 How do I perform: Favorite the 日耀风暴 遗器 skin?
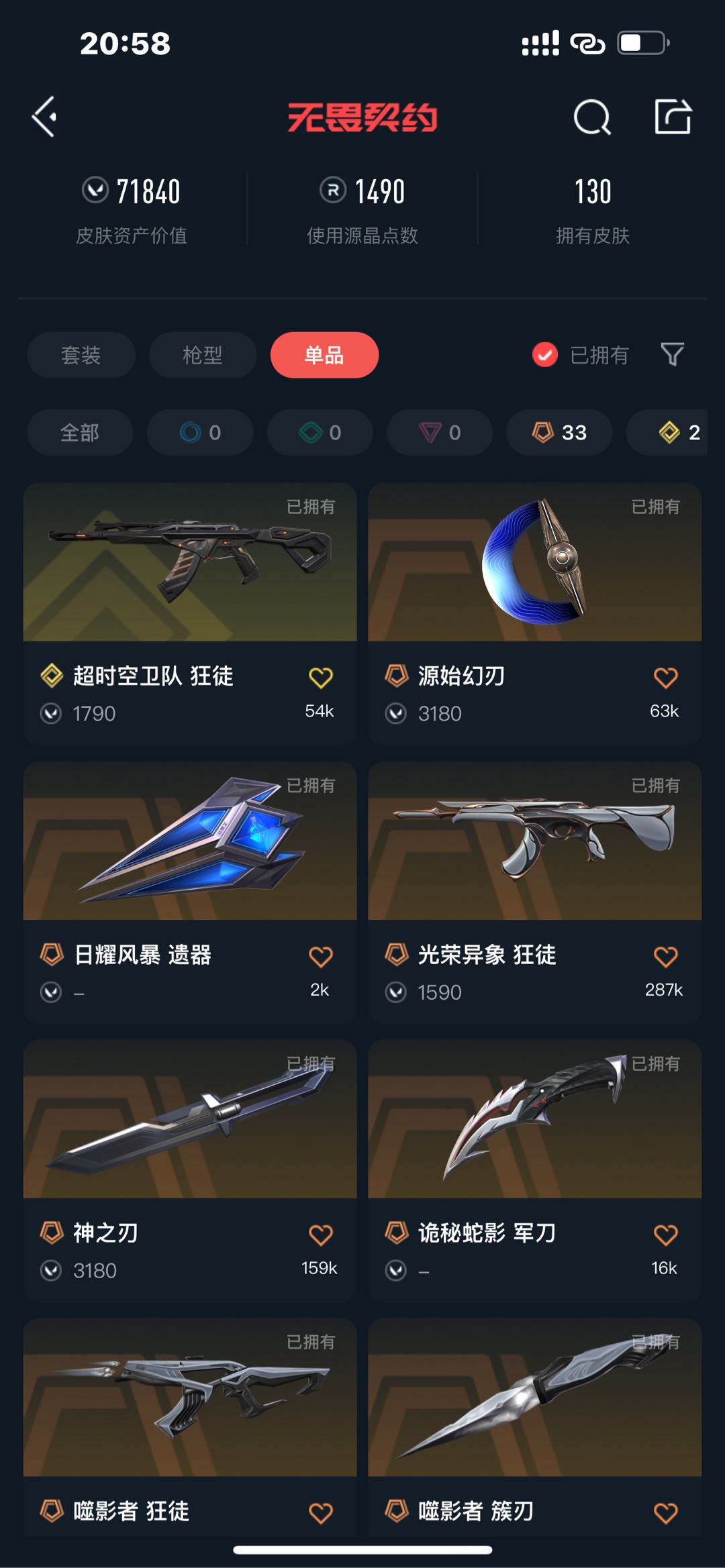(x=320, y=956)
